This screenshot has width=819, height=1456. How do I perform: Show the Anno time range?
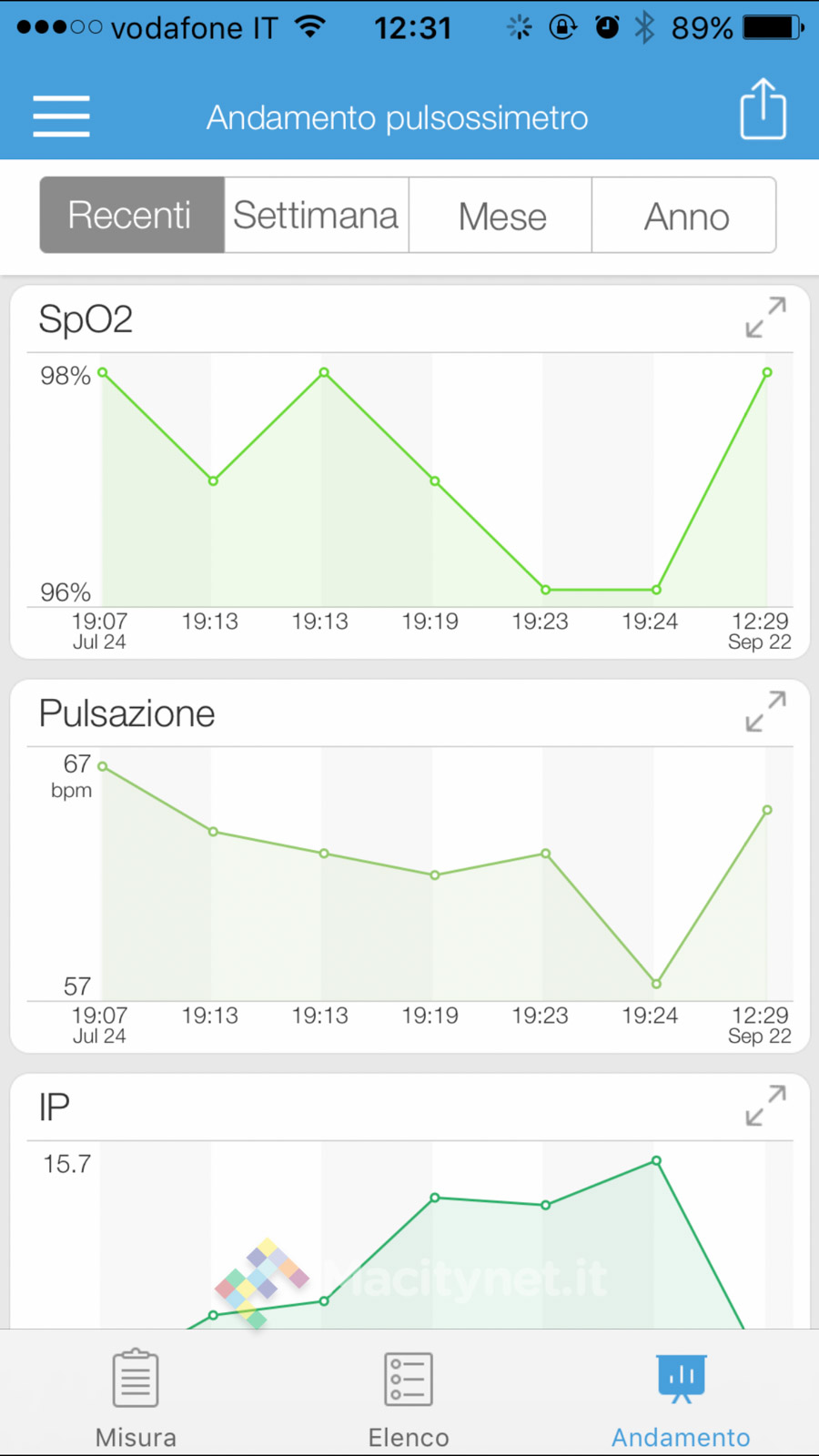[x=685, y=216]
